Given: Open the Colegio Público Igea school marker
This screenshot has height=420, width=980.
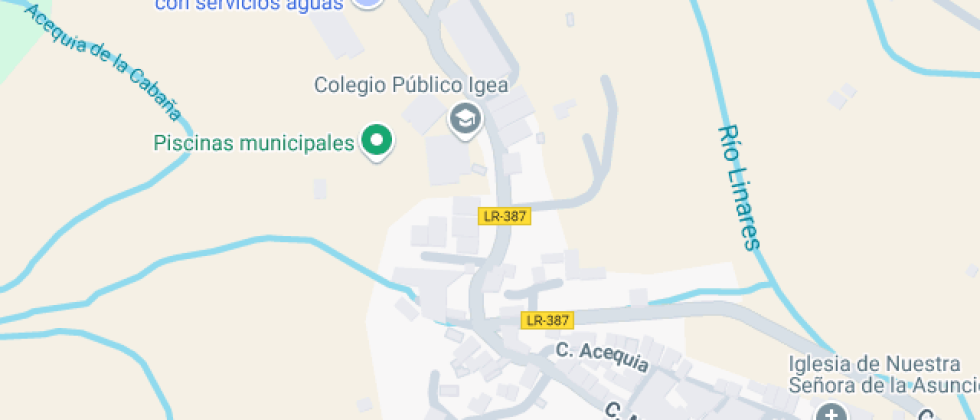Looking at the screenshot, I should pos(465,120).
